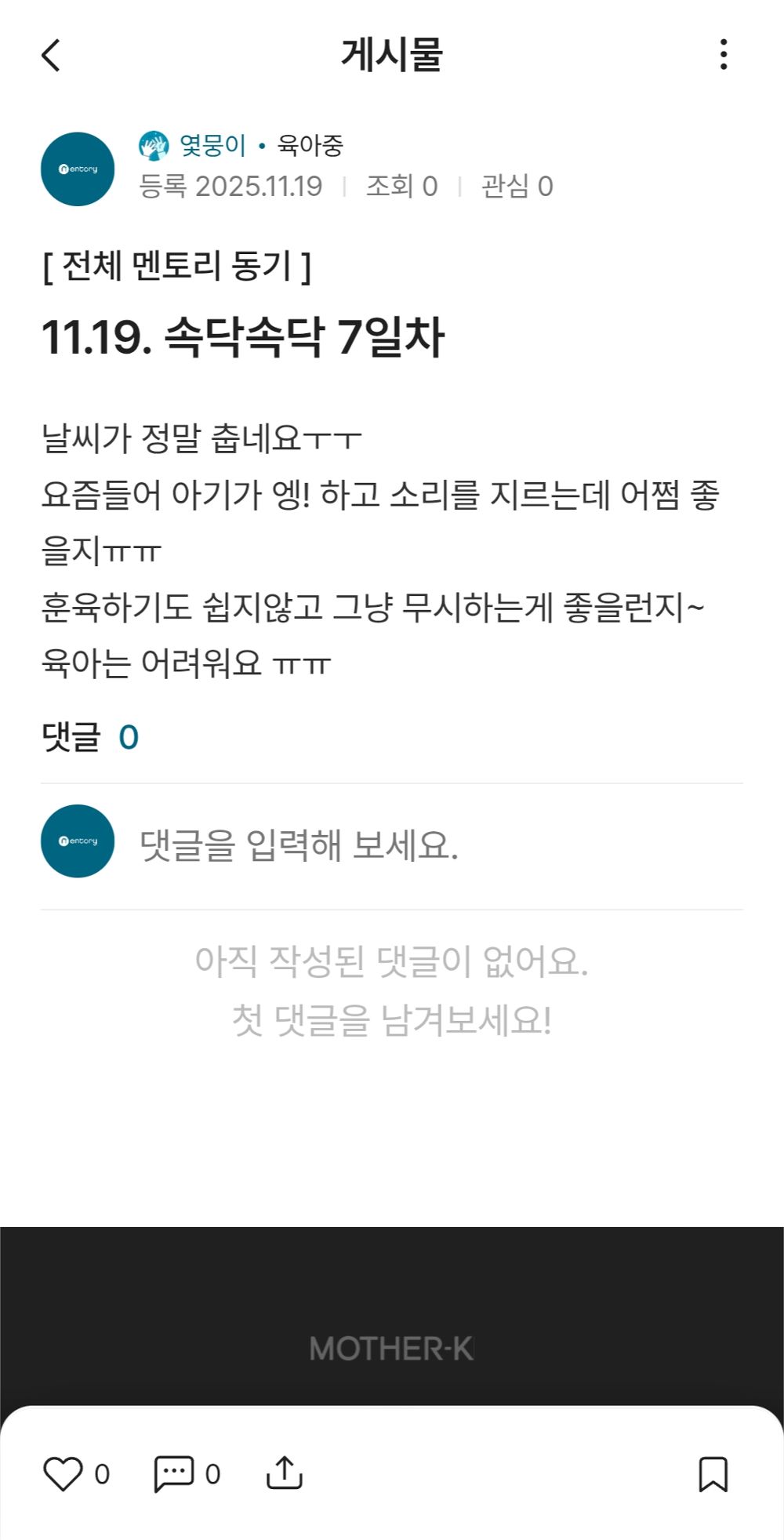
Task: Select the username 옆뭉이
Action: click(209, 145)
